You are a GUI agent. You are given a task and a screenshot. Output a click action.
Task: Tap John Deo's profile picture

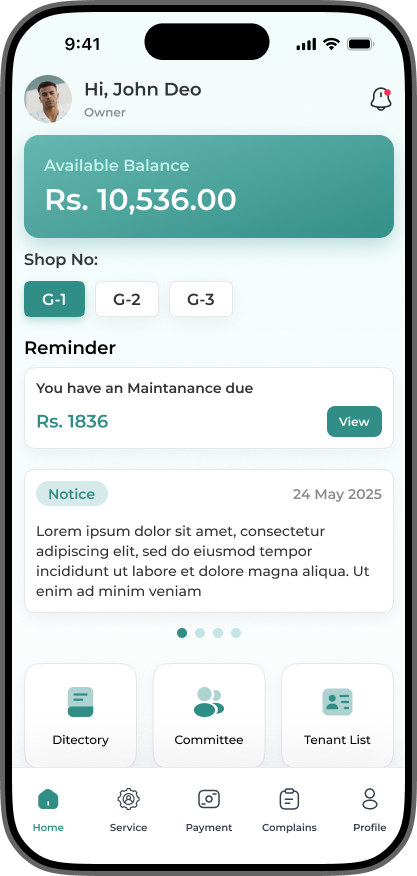click(48, 99)
